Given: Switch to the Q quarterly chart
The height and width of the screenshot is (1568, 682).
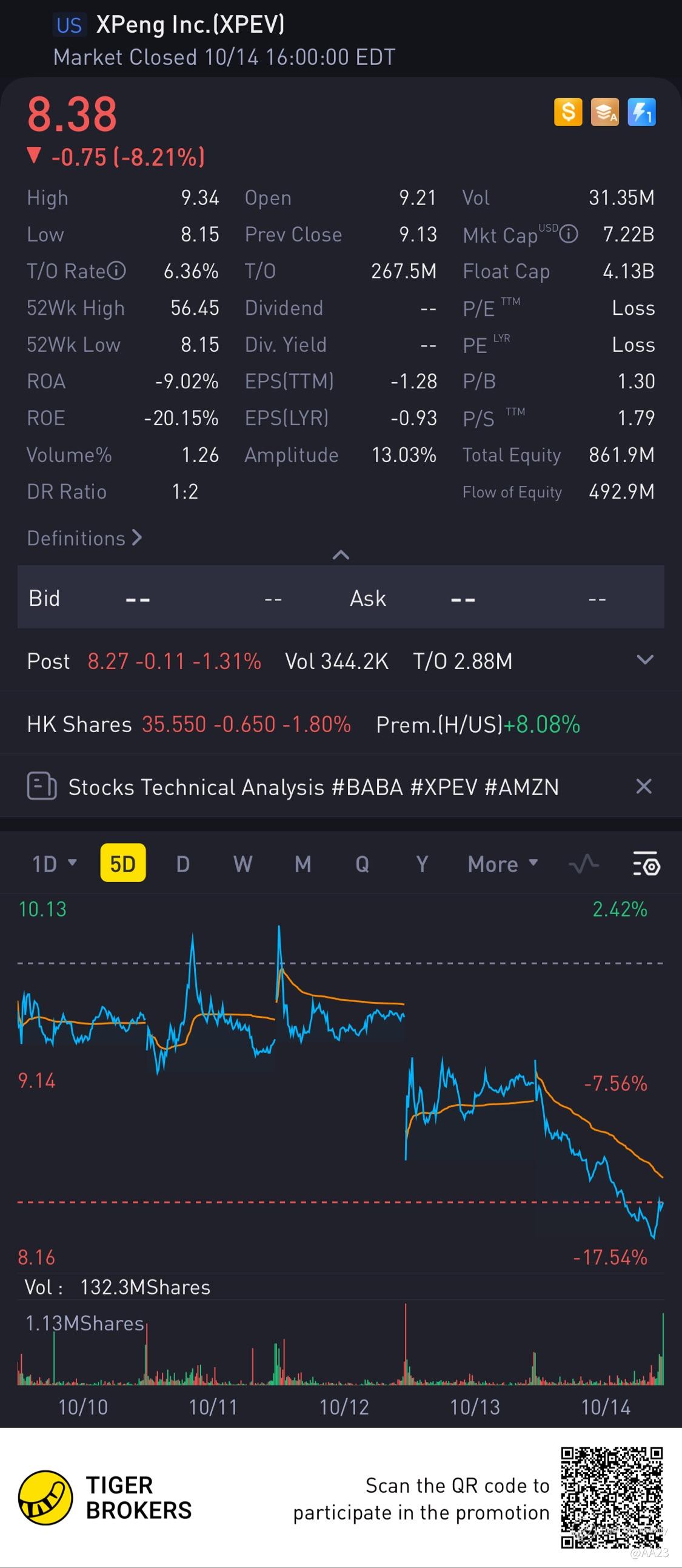Looking at the screenshot, I should 362,864.
